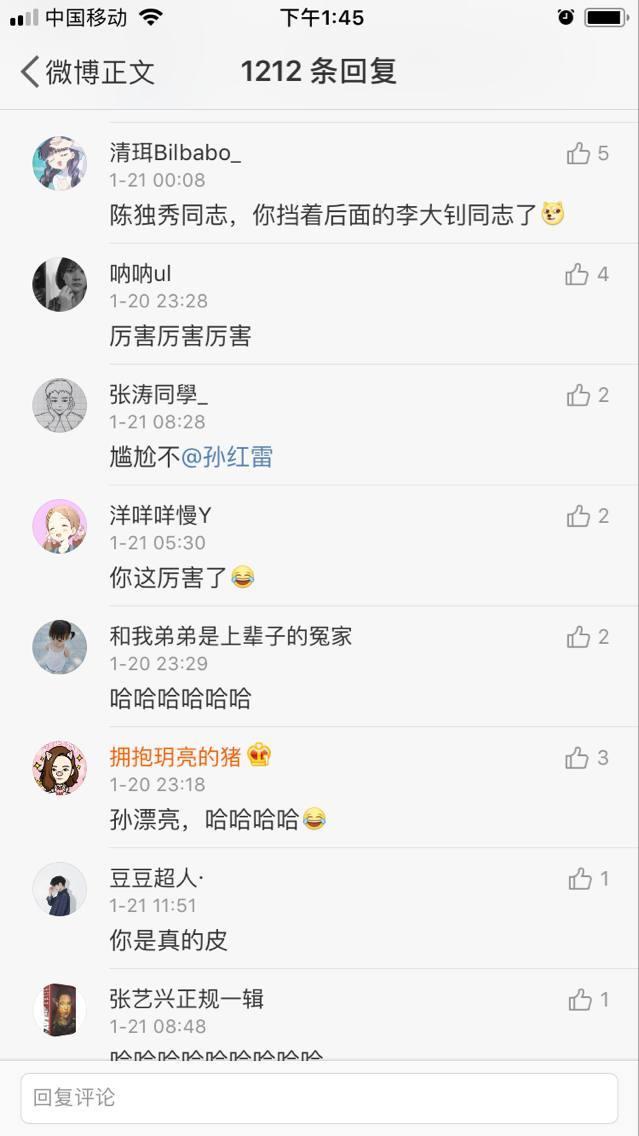Tap the 回复评论 input field

click(319, 1098)
